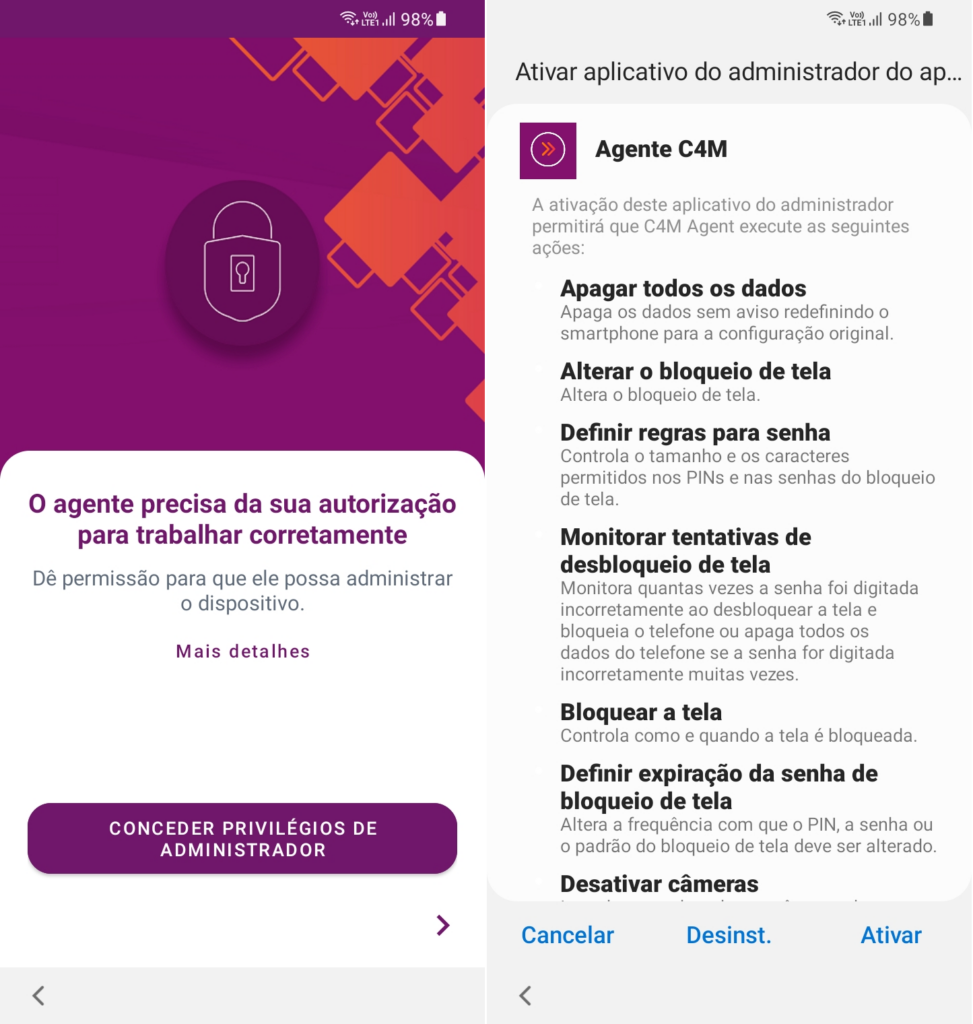Go back using navigation bar under Cancelar
This screenshot has width=973, height=1024.
pos(525,995)
